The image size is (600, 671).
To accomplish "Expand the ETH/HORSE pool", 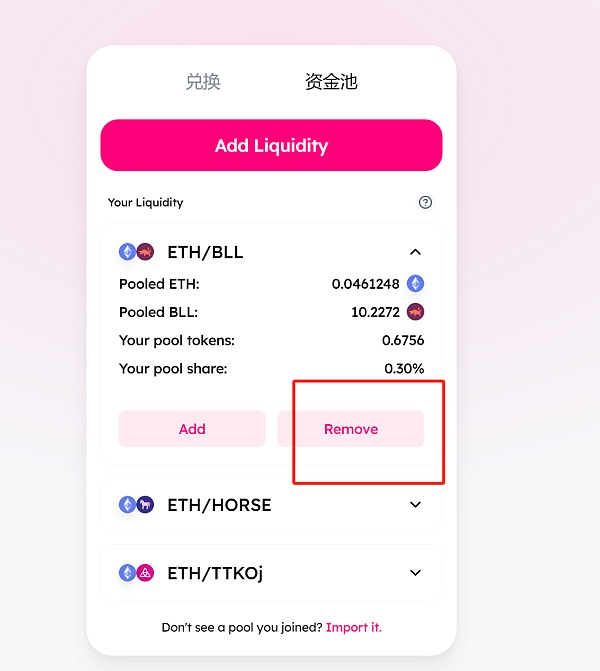I will coord(416,505).
